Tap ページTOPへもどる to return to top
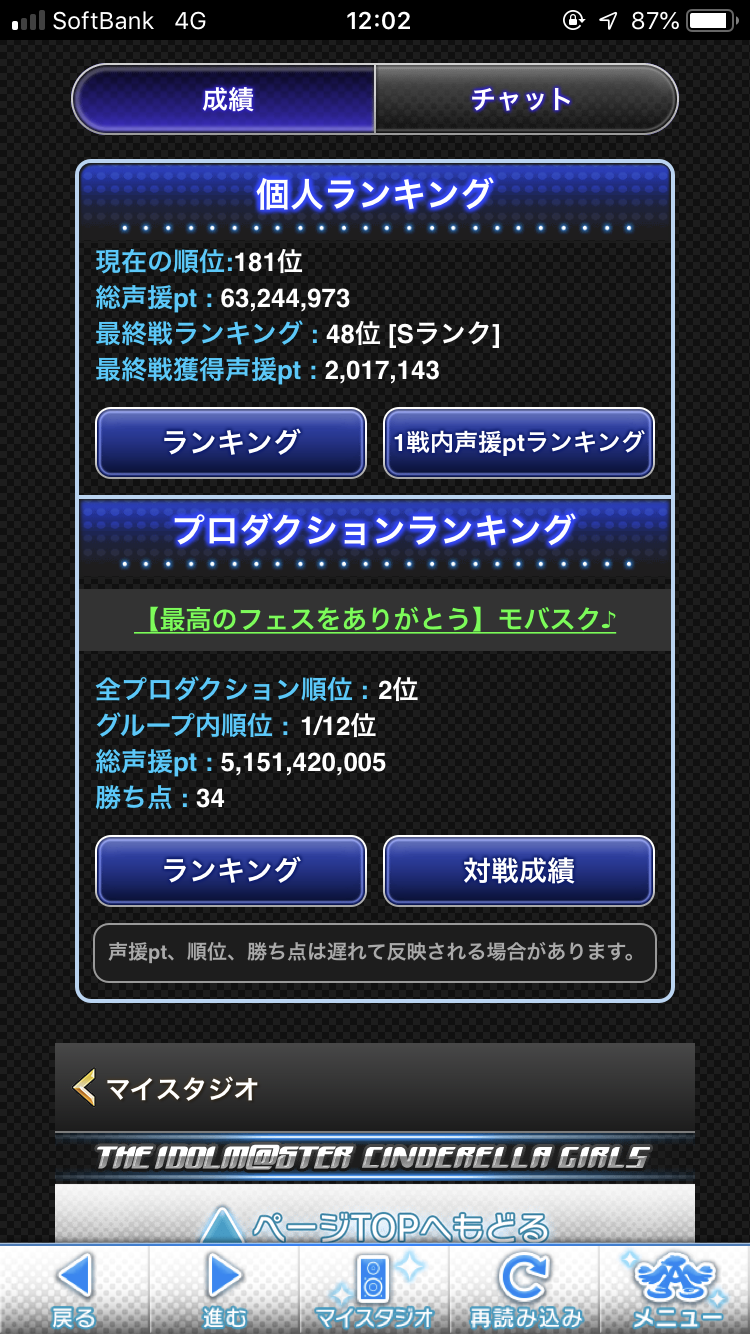 pos(375,1223)
